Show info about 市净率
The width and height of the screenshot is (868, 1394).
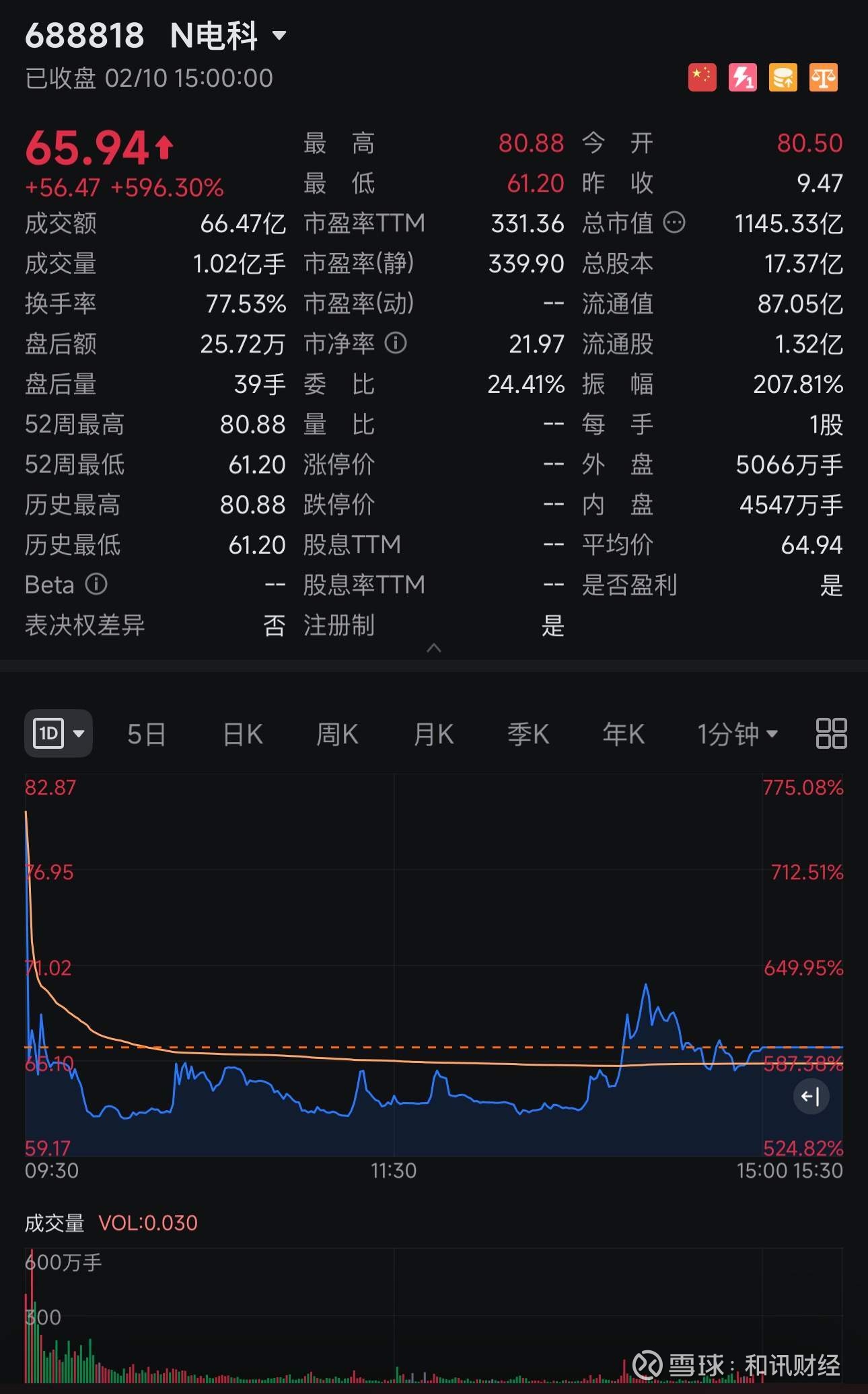click(x=396, y=343)
